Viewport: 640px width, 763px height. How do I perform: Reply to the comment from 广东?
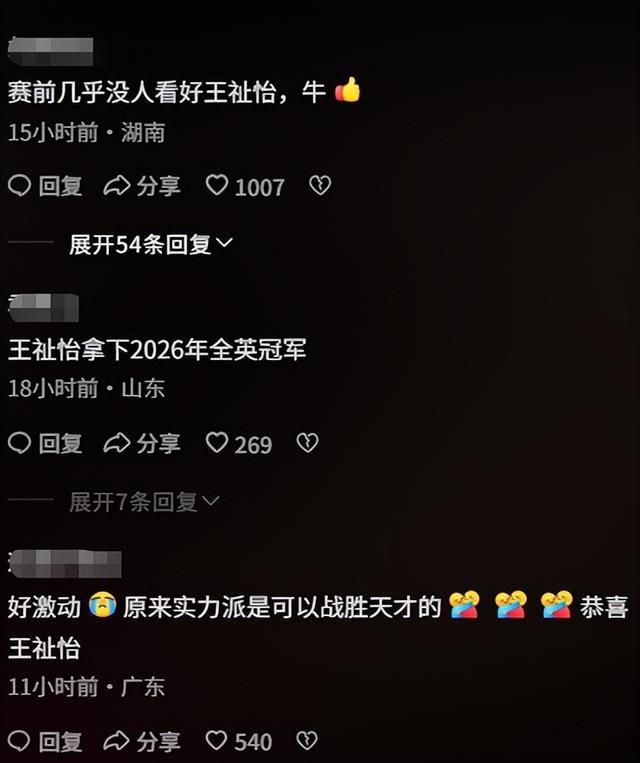pos(45,741)
